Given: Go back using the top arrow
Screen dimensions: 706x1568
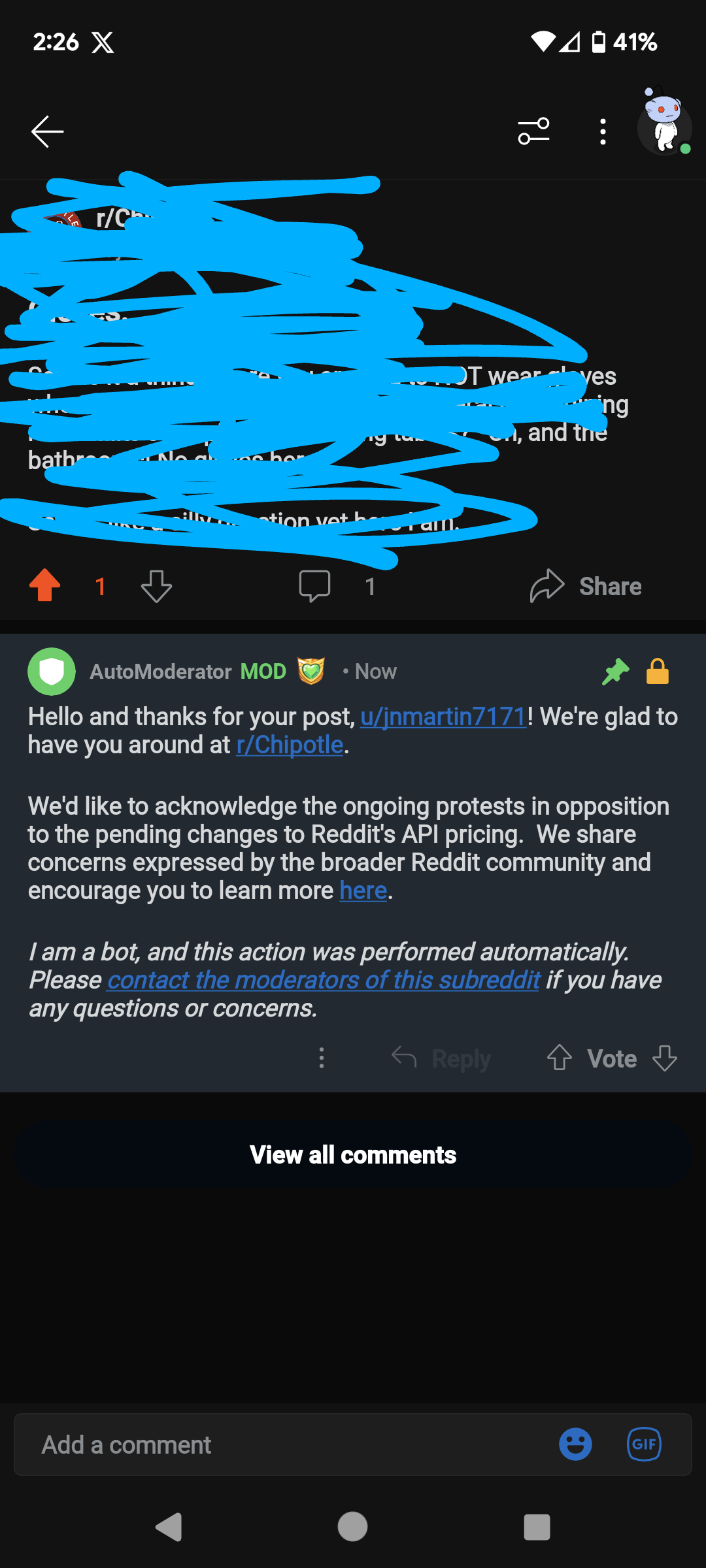Looking at the screenshot, I should (x=48, y=131).
